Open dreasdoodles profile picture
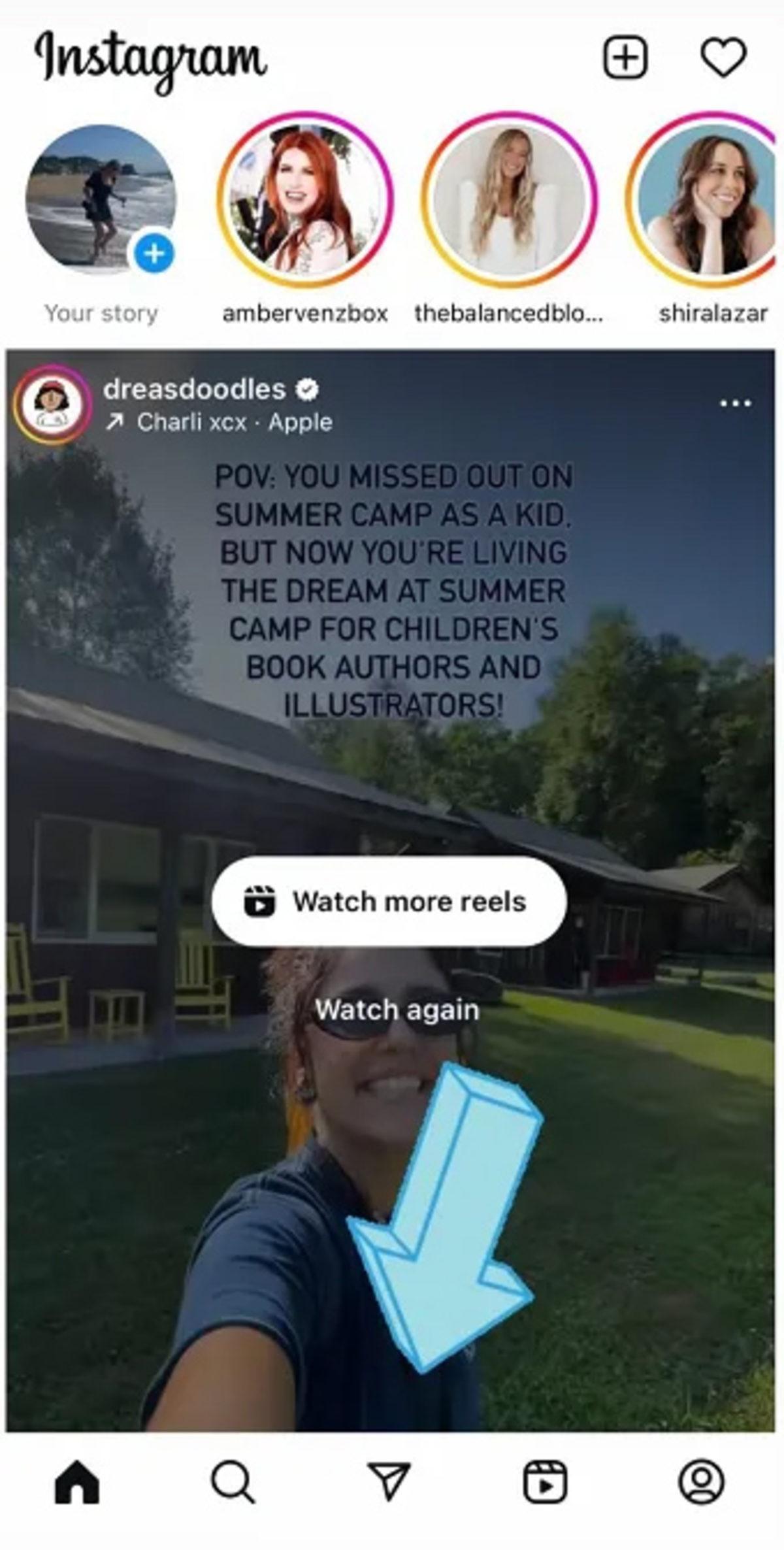784x1550 pixels. [x=51, y=404]
